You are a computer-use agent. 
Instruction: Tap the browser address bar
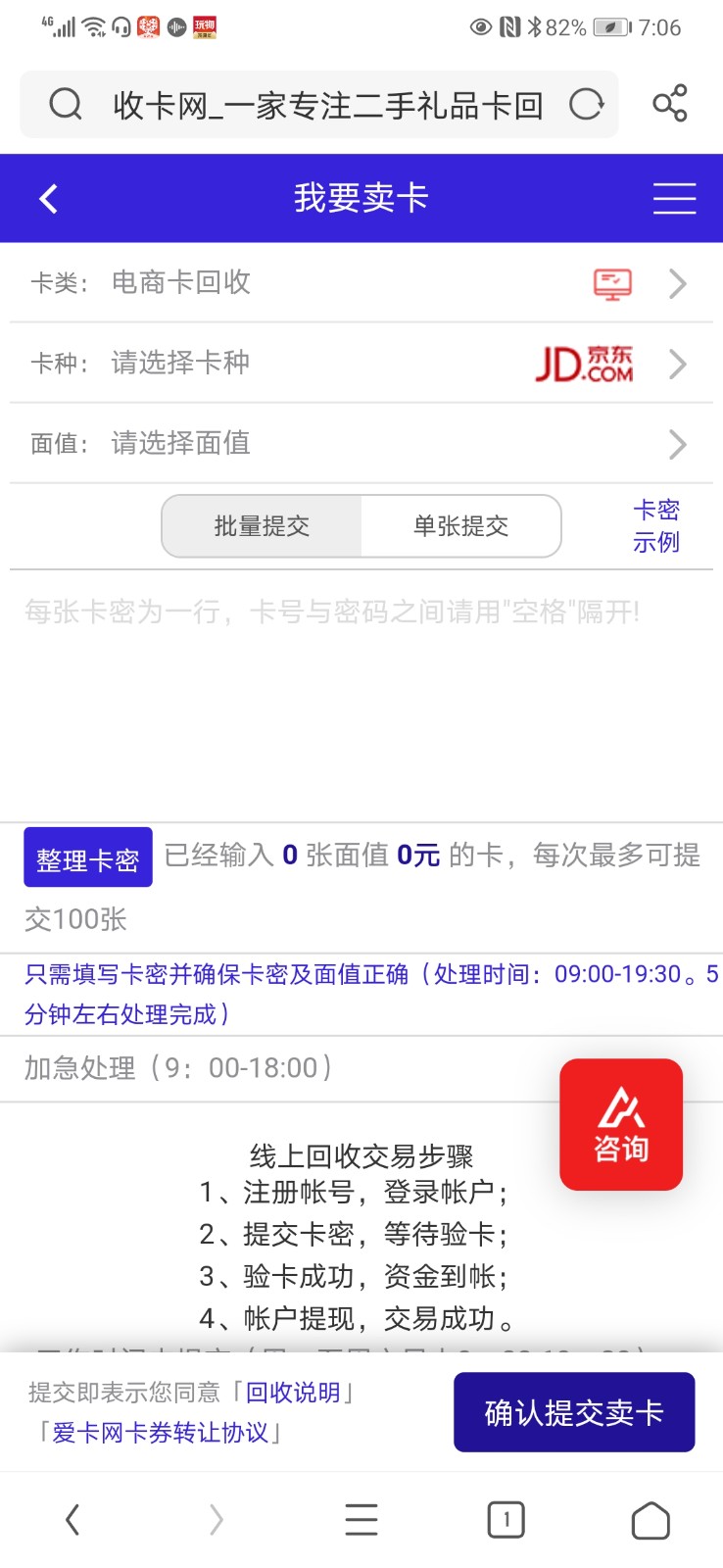tap(319, 104)
